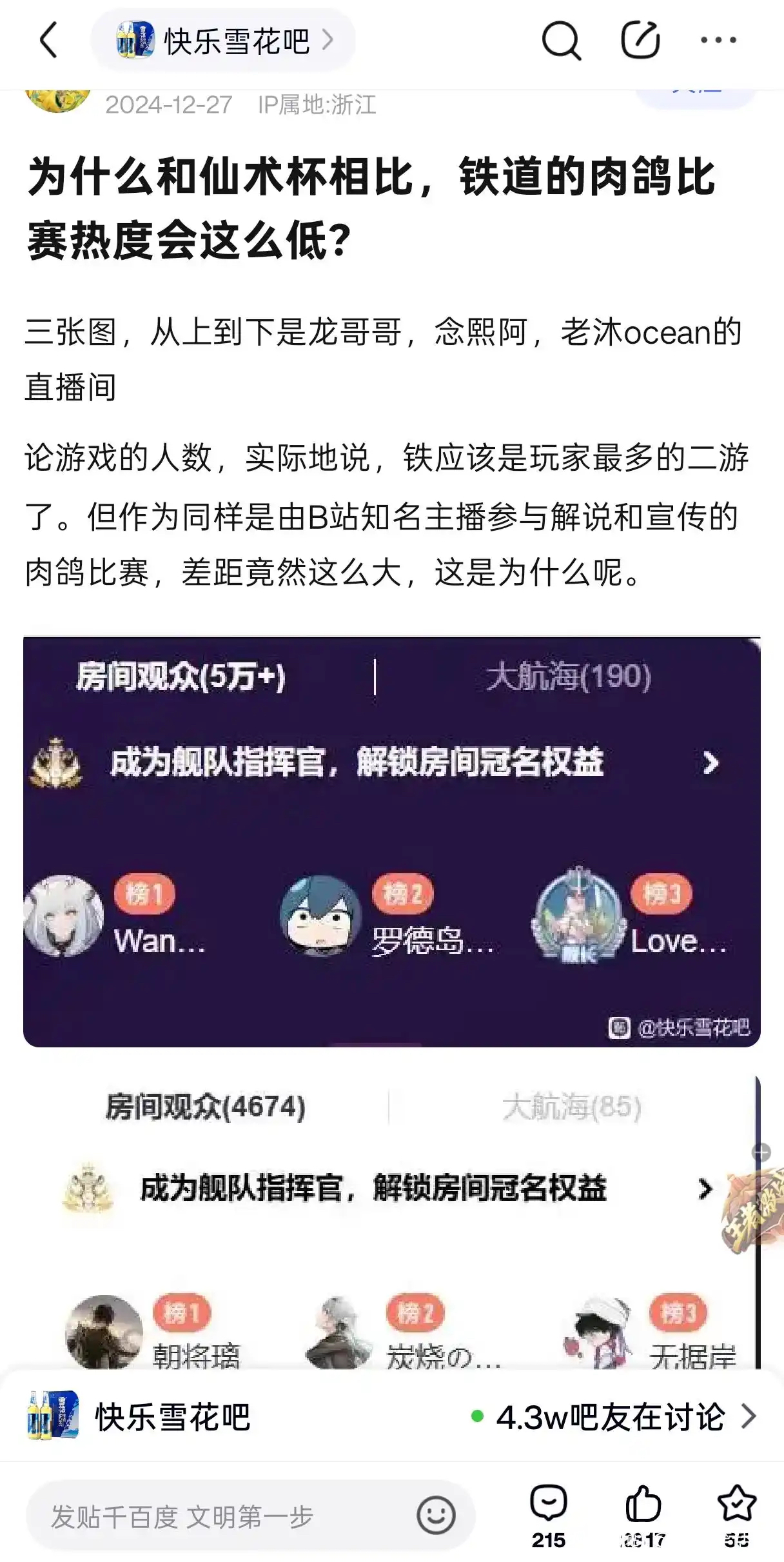Favorite the post with the star
This screenshot has height=1562, width=784.
[736, 1516]
